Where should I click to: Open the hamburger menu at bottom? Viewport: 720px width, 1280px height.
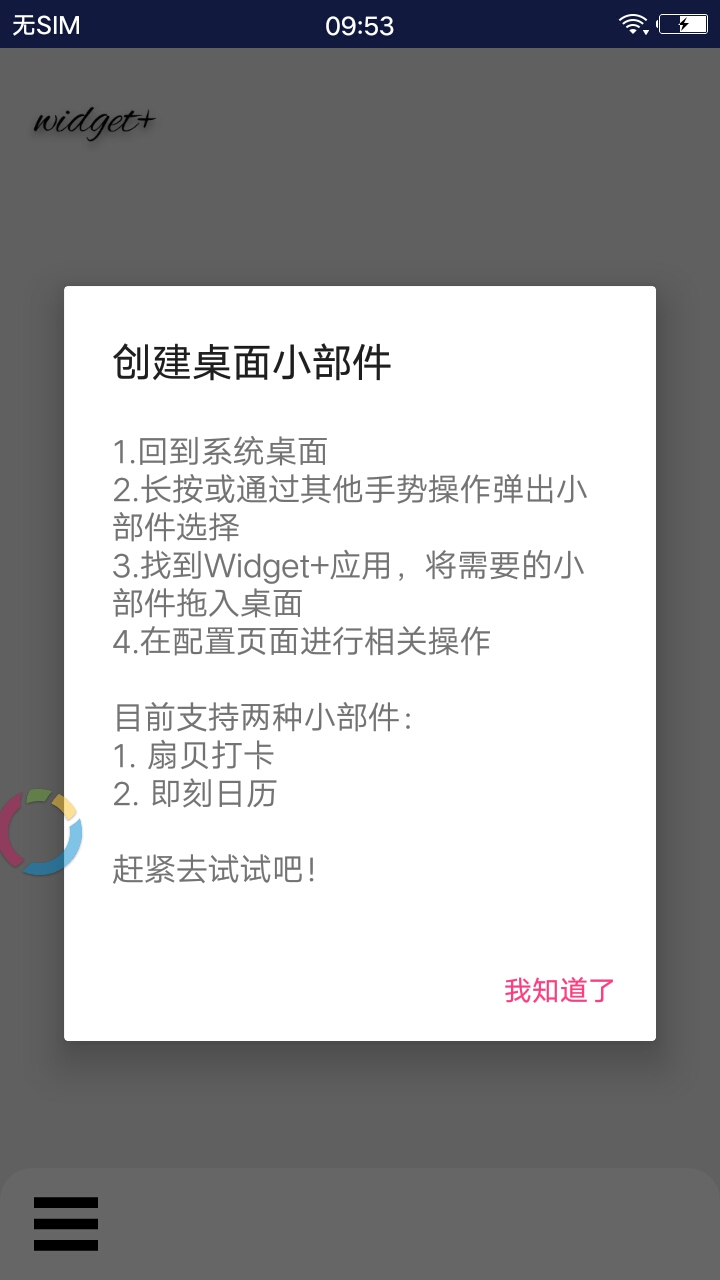click(x=66, y=1223)
